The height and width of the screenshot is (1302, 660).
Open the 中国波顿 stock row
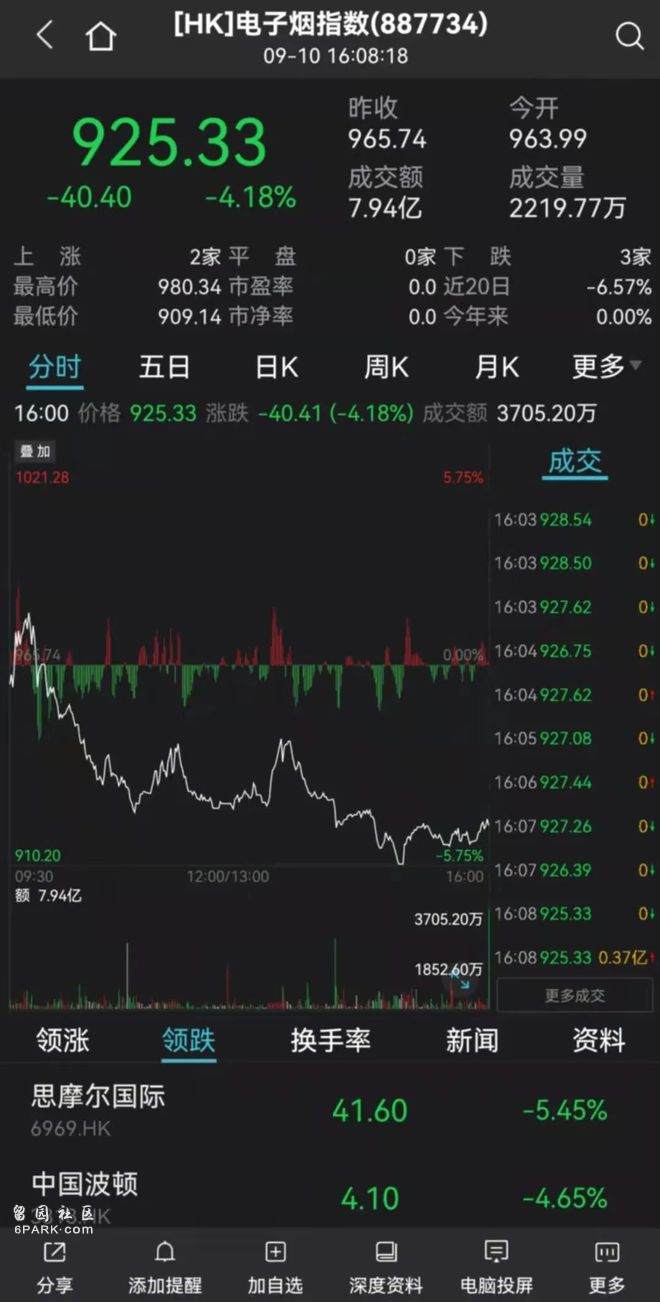tap(330, 1195)
